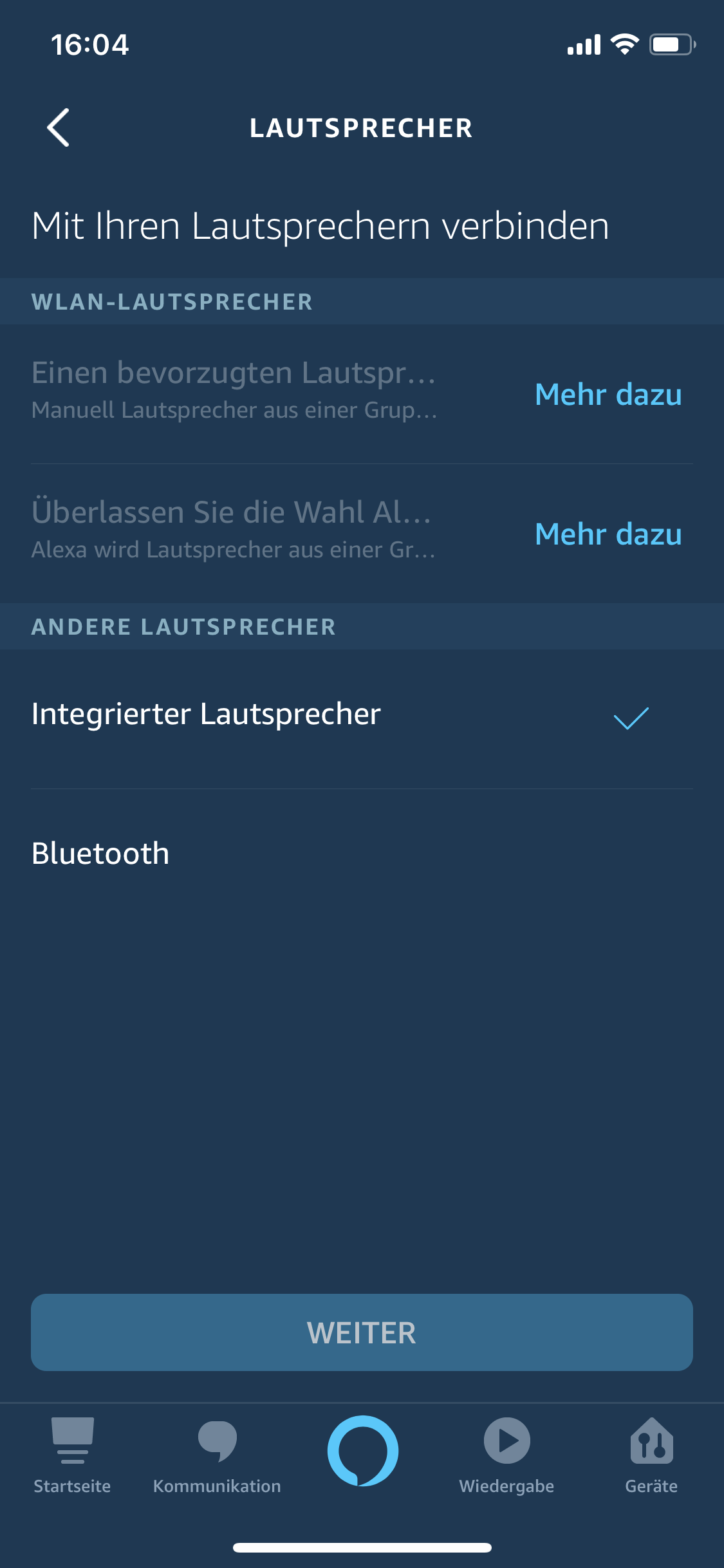Activate the Alexa voice button

click(362, 1451)
